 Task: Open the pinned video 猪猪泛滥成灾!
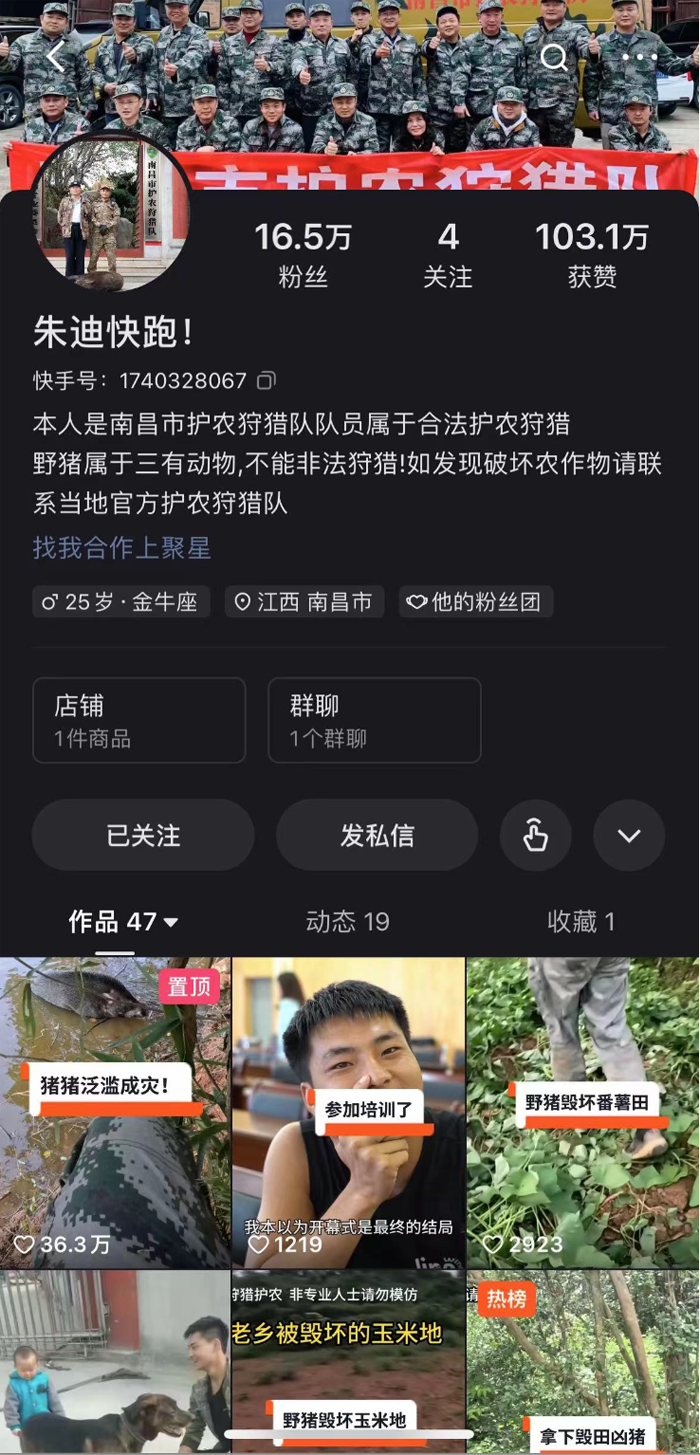click(115, 1112)
